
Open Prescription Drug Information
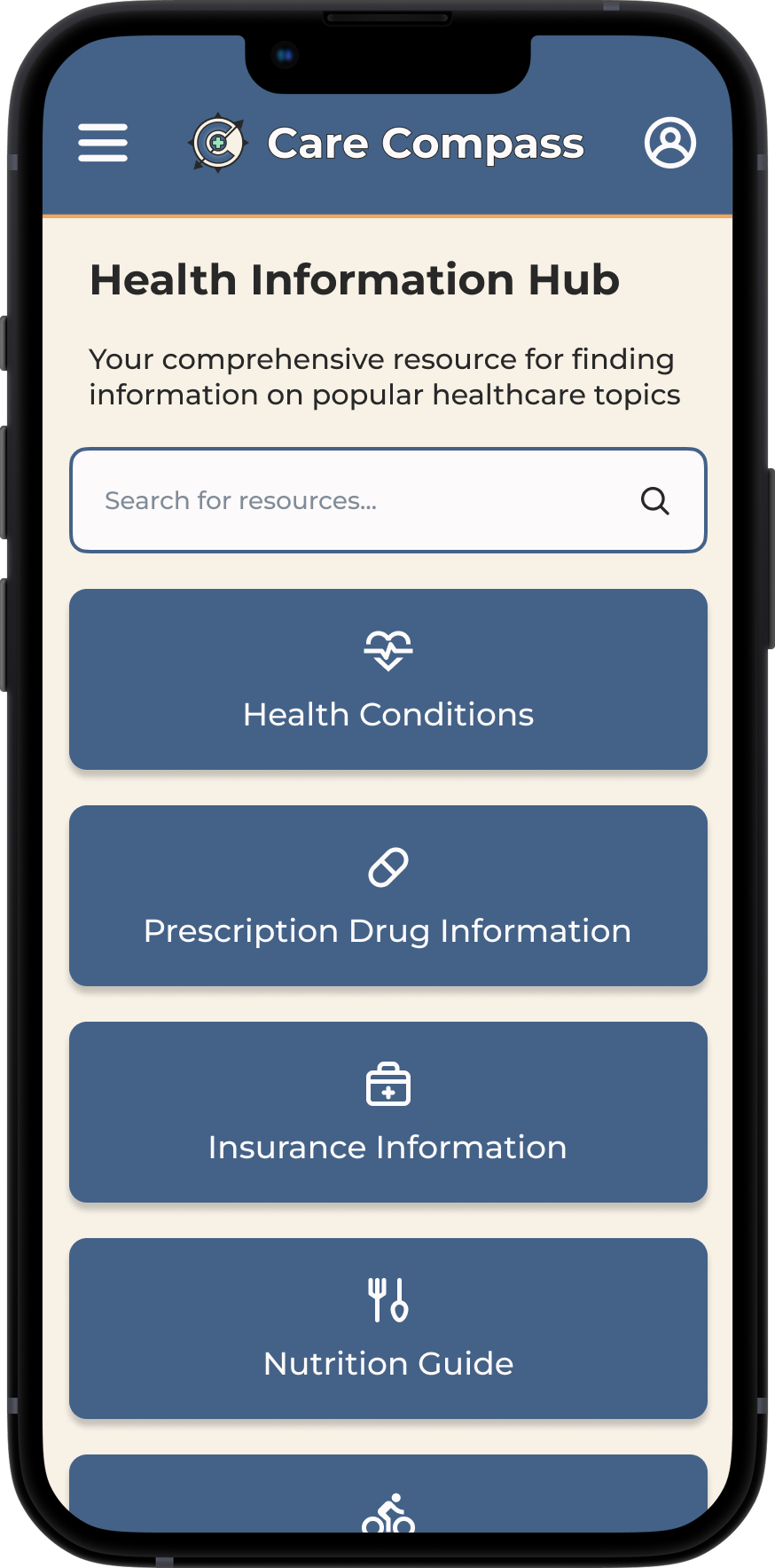click(x=388, y=896)
